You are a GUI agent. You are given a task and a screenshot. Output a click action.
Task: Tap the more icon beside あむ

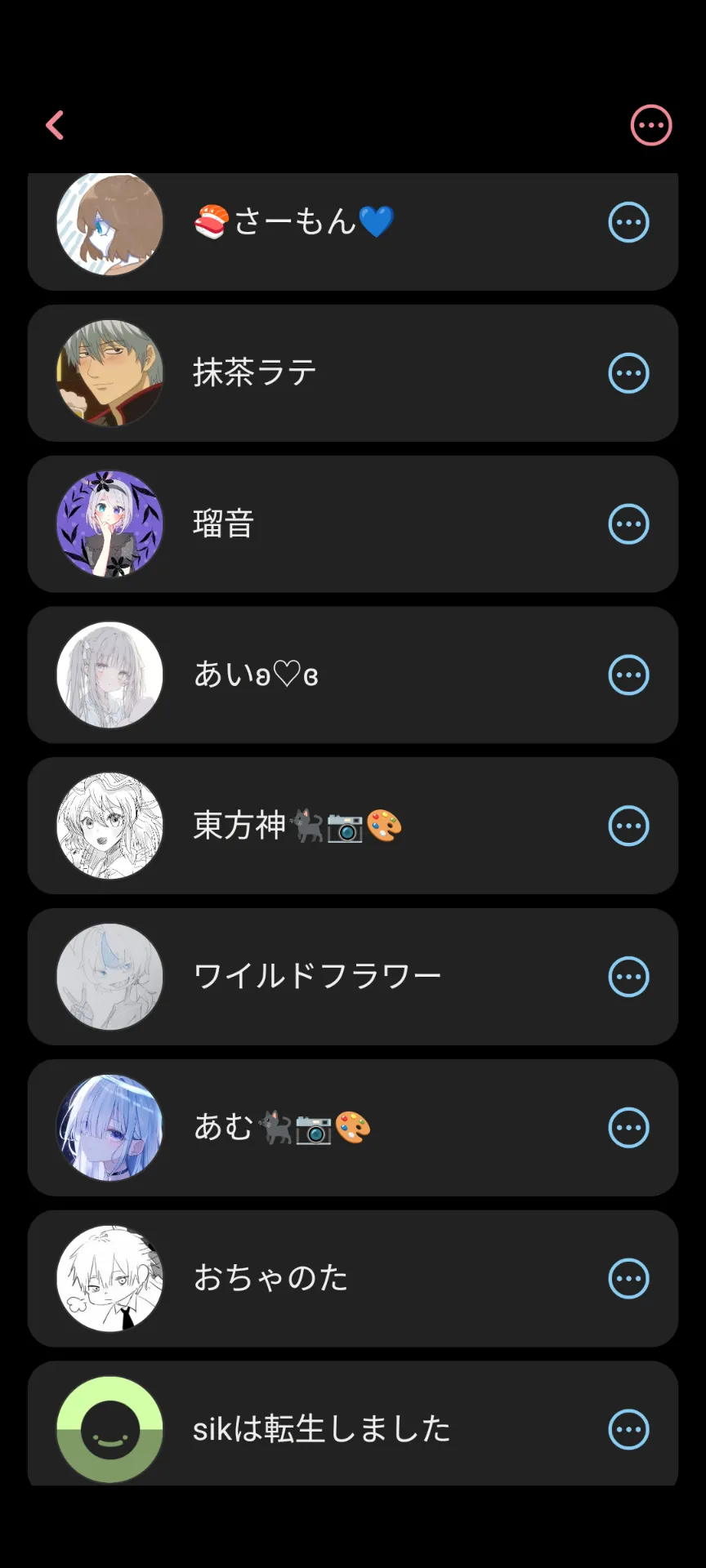click(628, 1128)
